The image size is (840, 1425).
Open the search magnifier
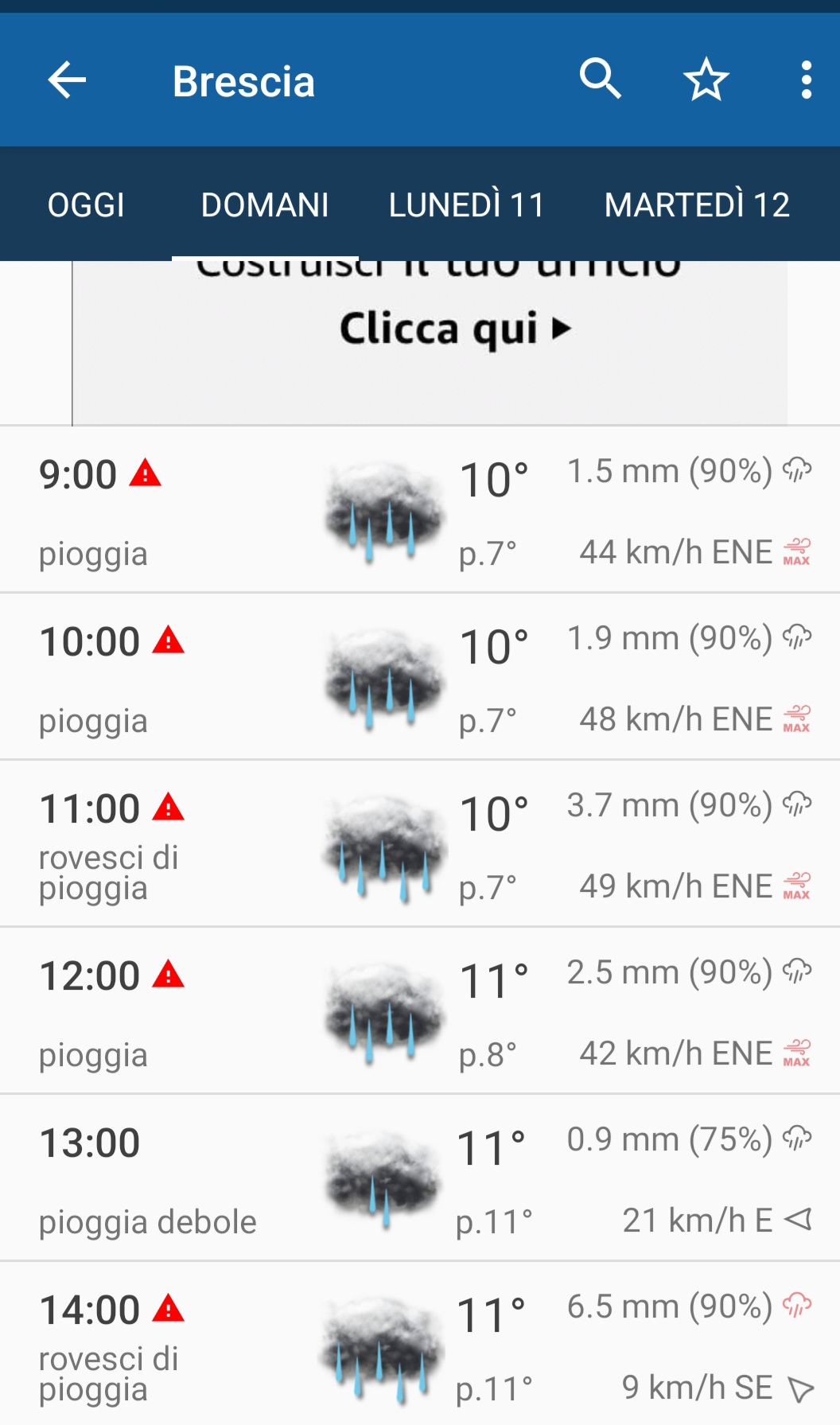coord(600,79)
